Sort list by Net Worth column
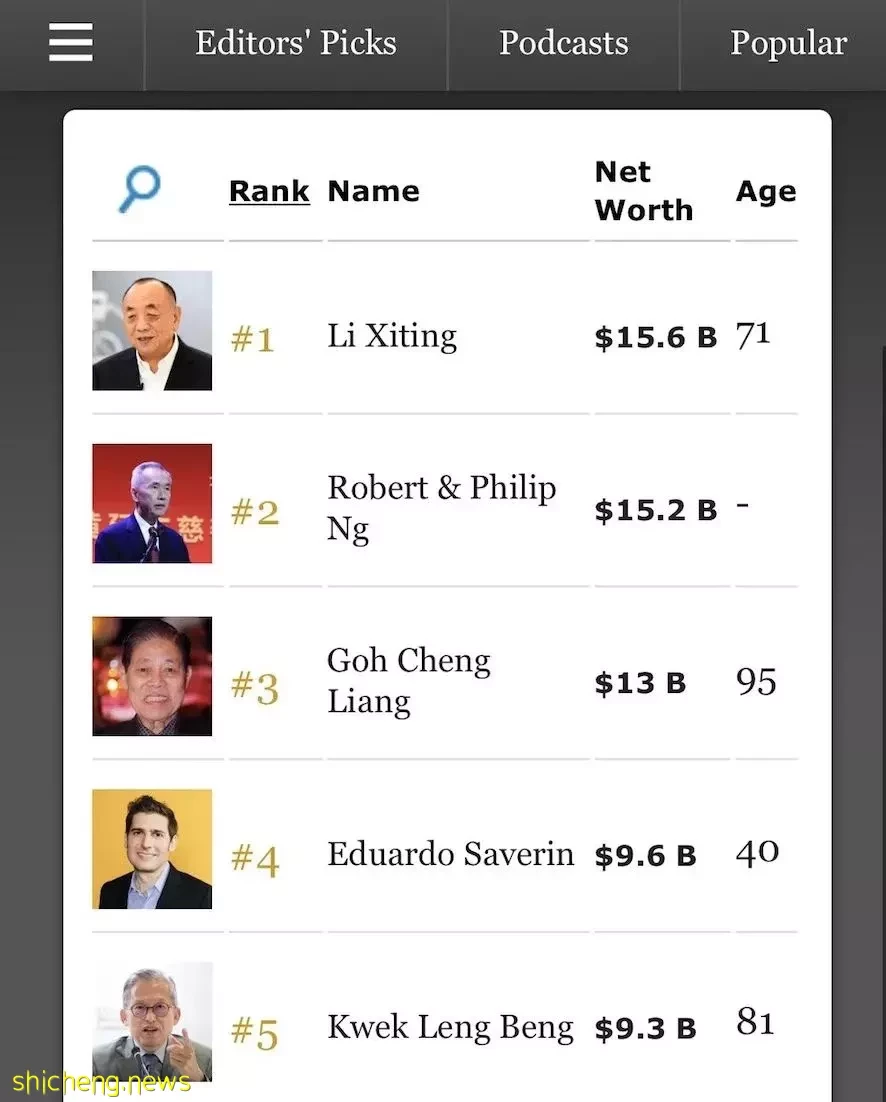886x1102 pixels. coord(643,191)
